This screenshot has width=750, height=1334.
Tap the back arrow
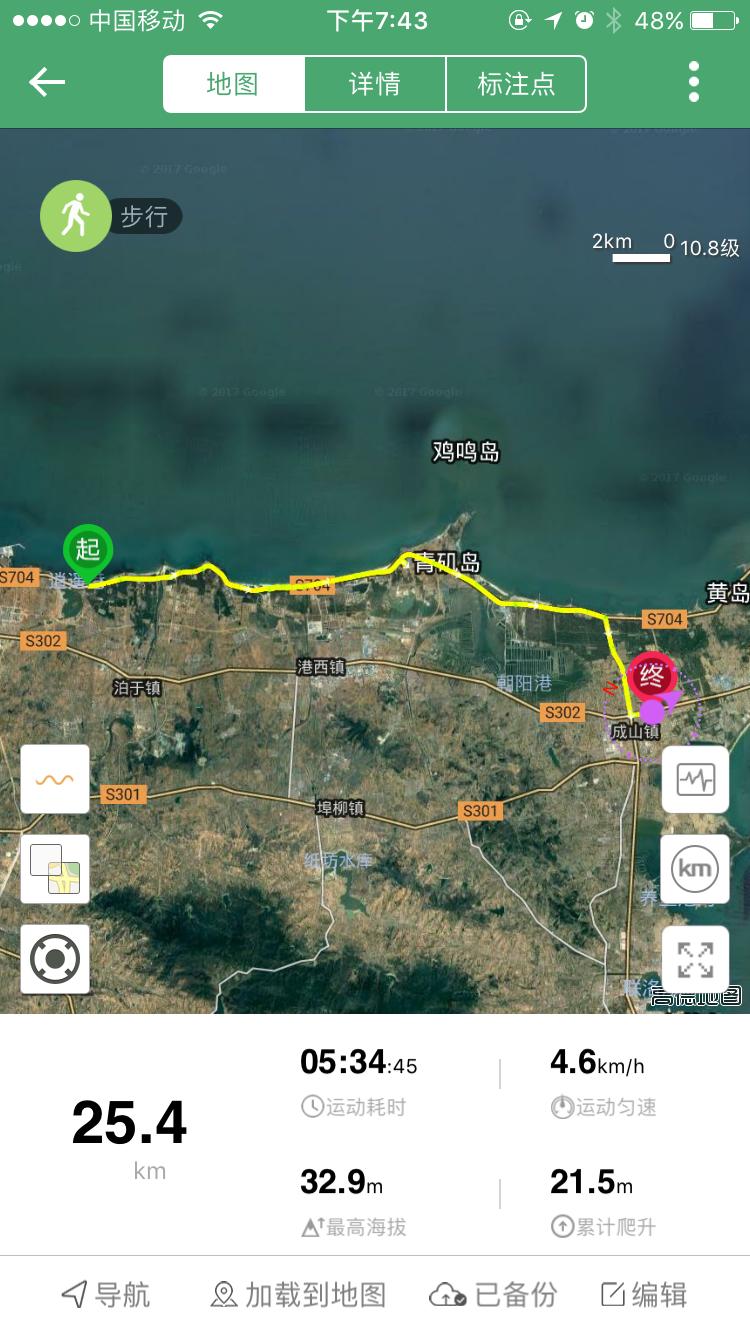[46, 84]
